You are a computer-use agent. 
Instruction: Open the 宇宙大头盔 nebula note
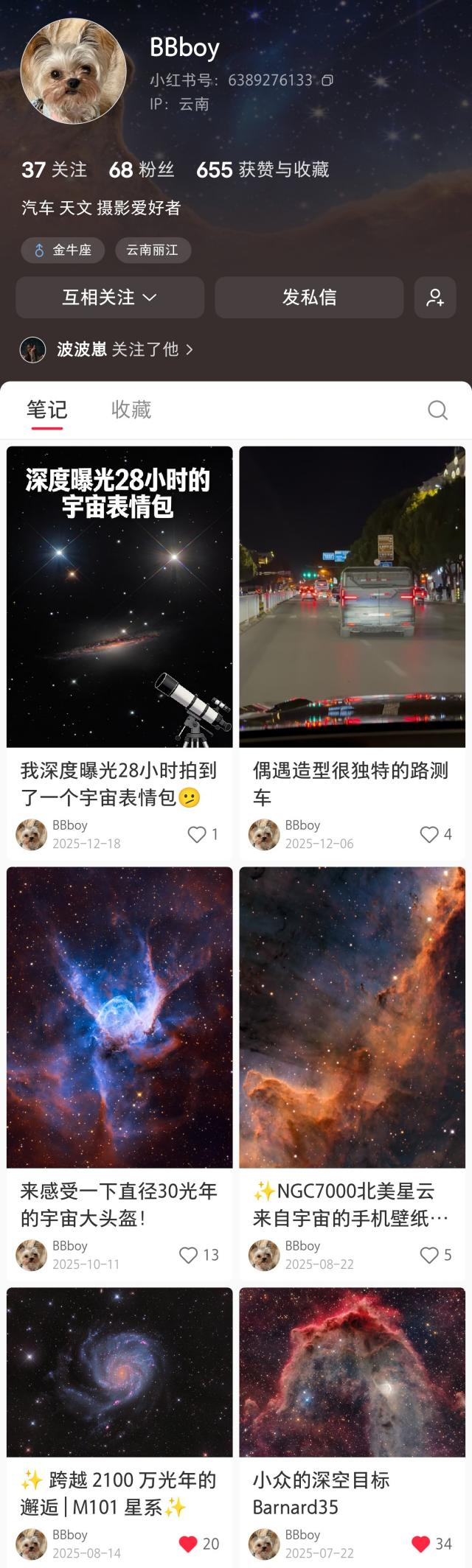[x=119, y=1017]
